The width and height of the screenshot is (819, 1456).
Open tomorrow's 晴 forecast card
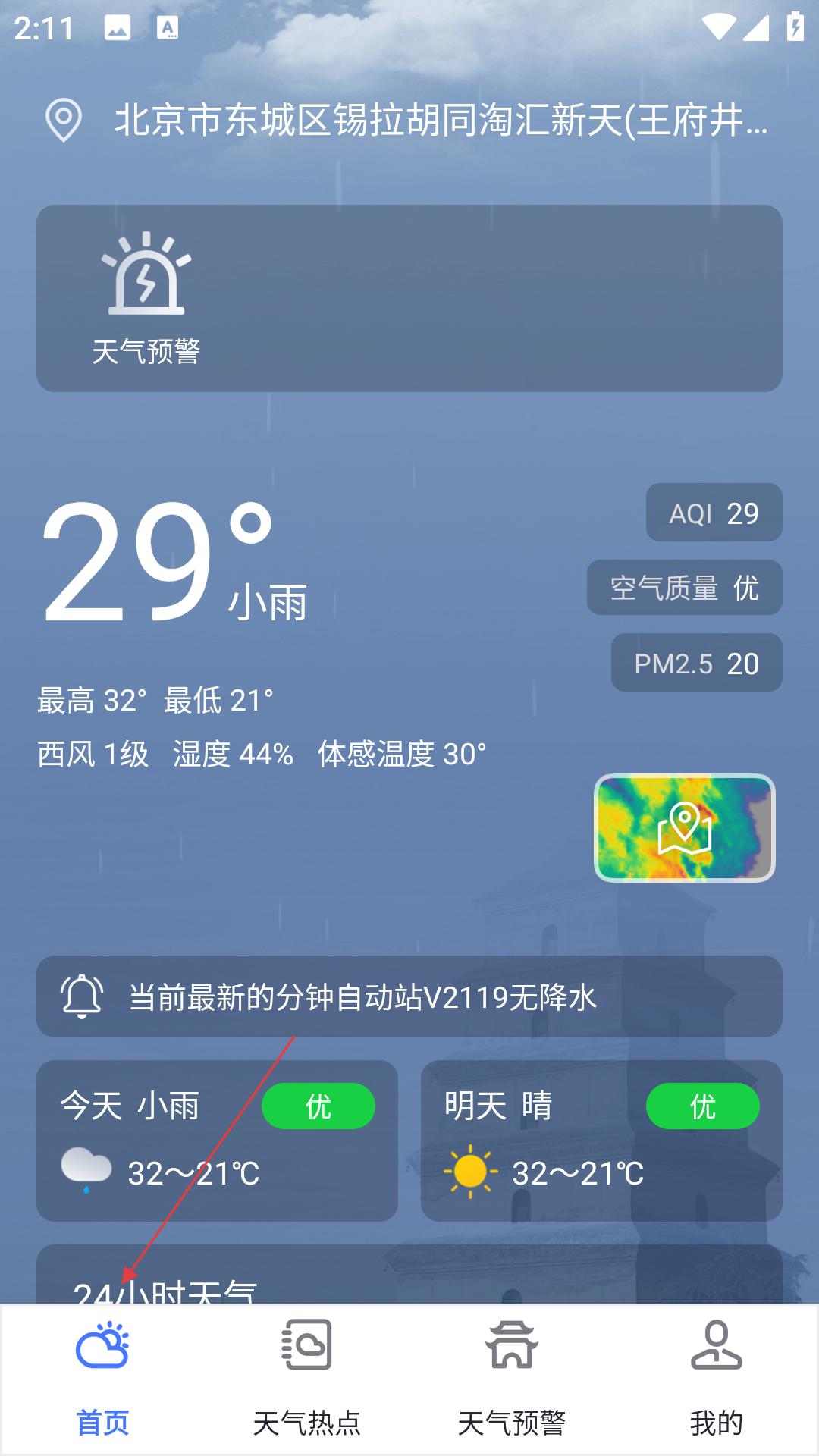601,1140
